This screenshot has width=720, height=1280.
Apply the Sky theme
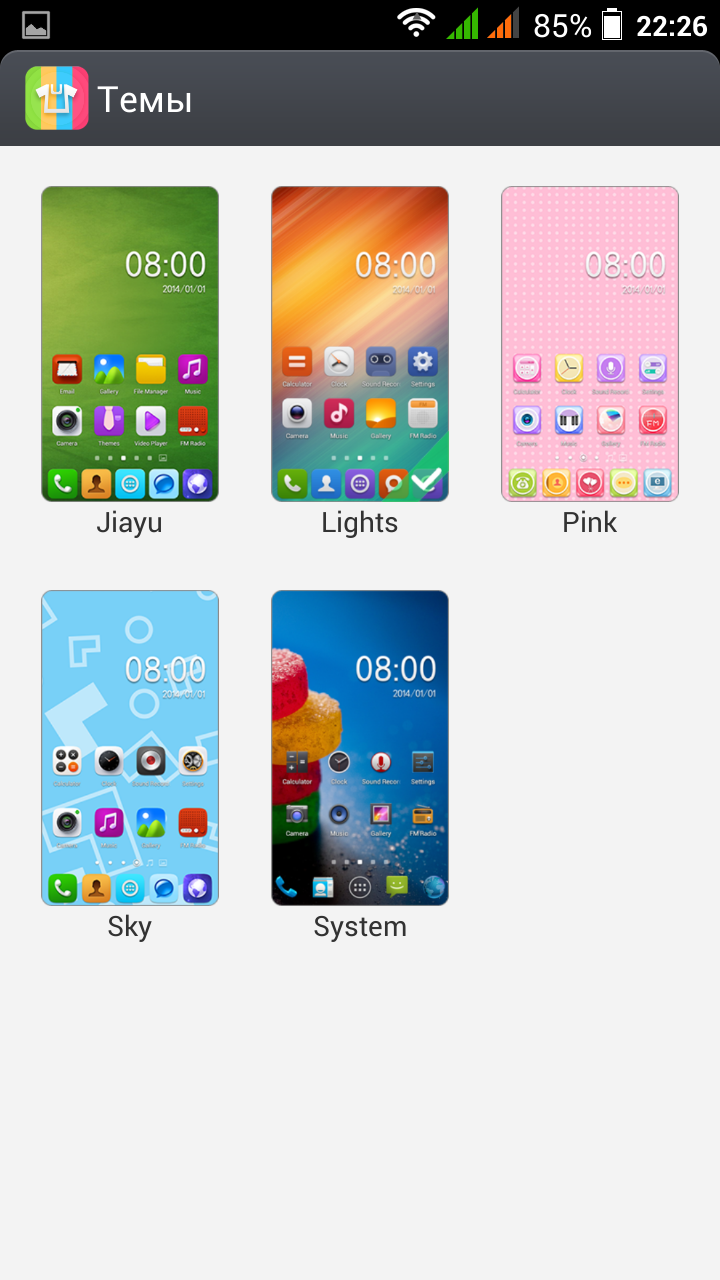(x=130, y=748)
